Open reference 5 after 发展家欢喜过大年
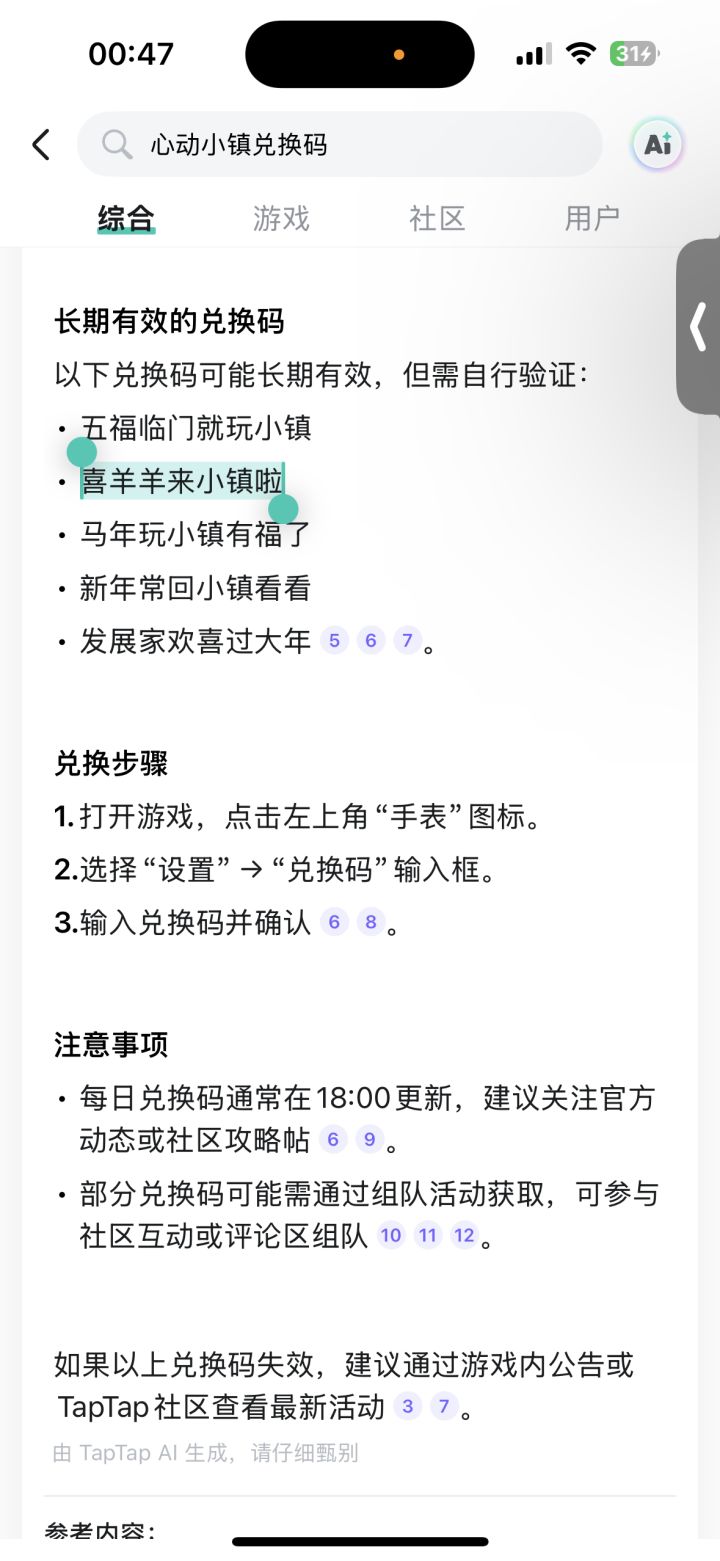The height and width of the screenshot is (1561, 720). (334, 641)
